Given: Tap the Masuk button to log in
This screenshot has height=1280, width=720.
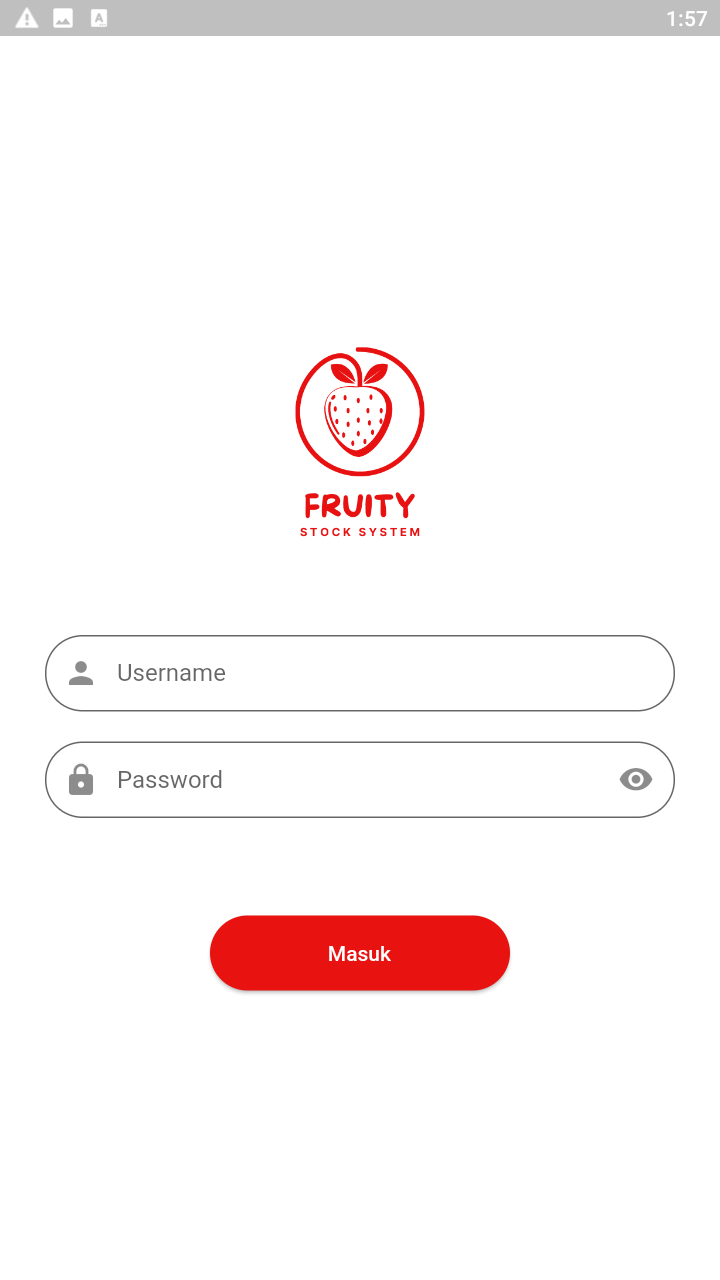Looking at the screenshot, I should 360,953.
